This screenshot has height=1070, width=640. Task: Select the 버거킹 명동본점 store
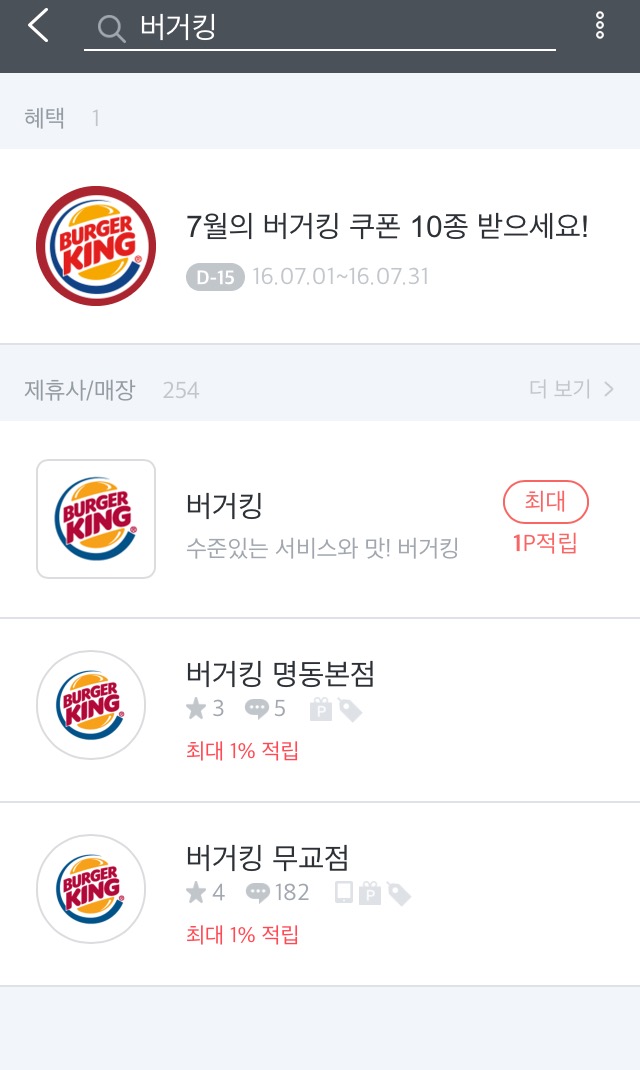(x=320, y=710)
